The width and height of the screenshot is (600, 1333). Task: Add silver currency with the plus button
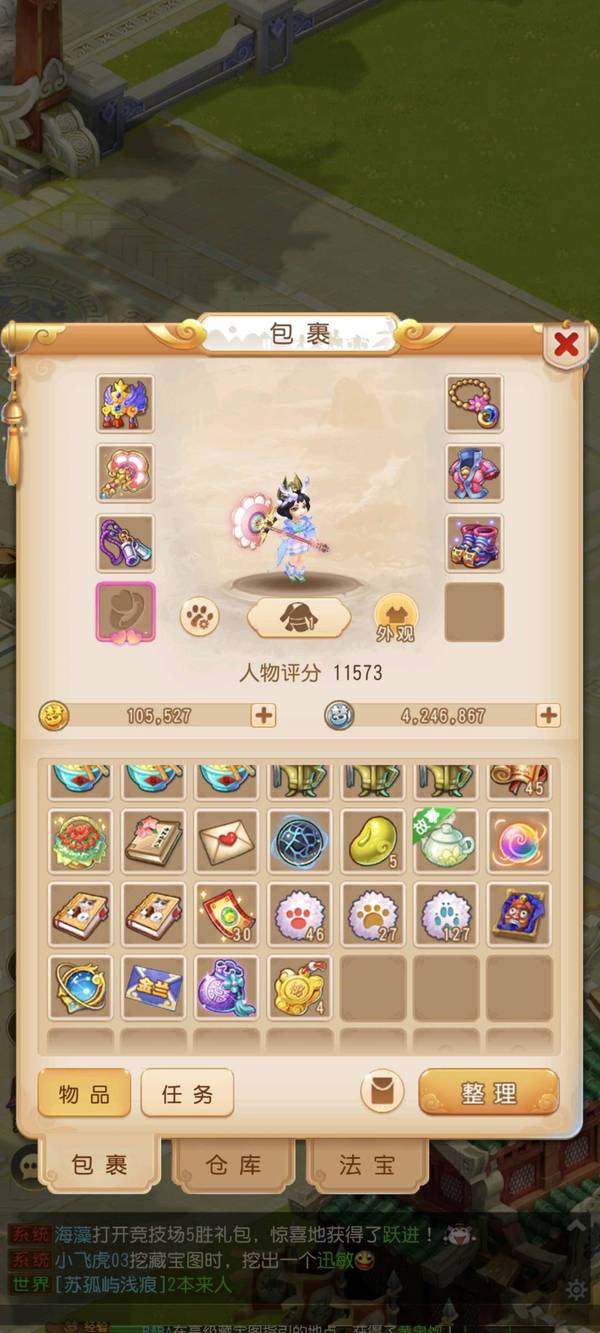point(548,715)
